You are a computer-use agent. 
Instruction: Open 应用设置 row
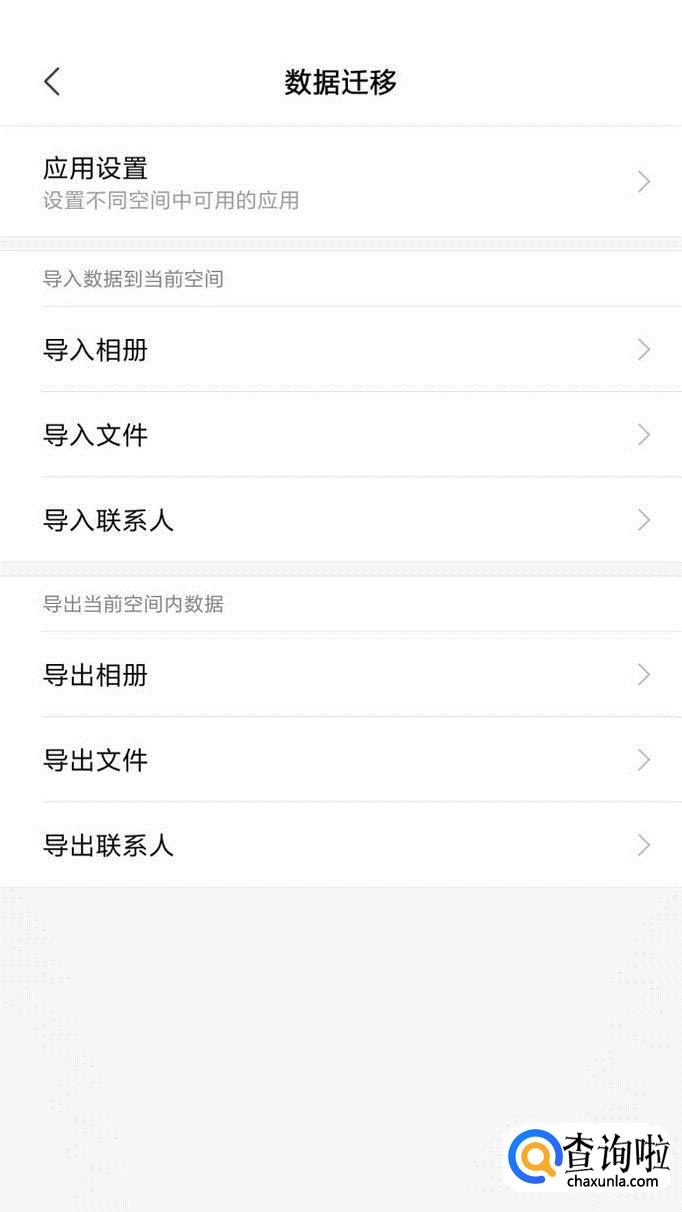(340, 181)
